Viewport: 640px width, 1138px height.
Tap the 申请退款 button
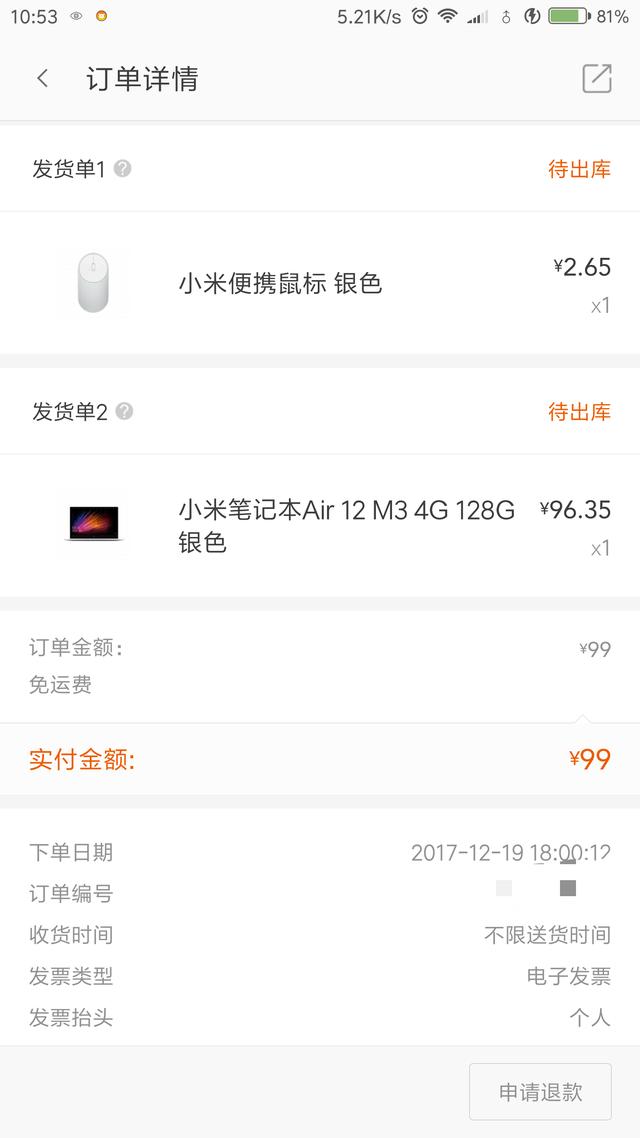540,1092
